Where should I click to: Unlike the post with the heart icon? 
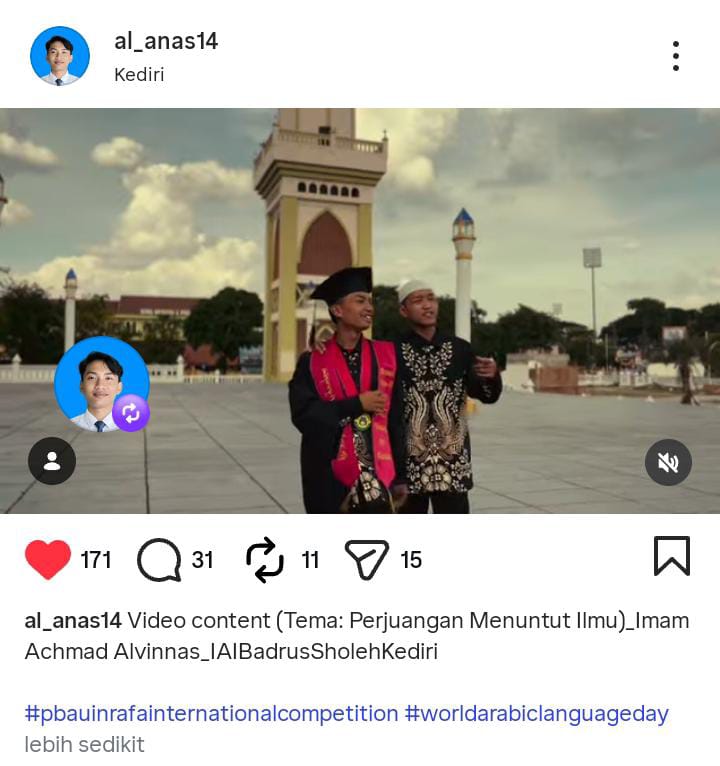(47, 559)
